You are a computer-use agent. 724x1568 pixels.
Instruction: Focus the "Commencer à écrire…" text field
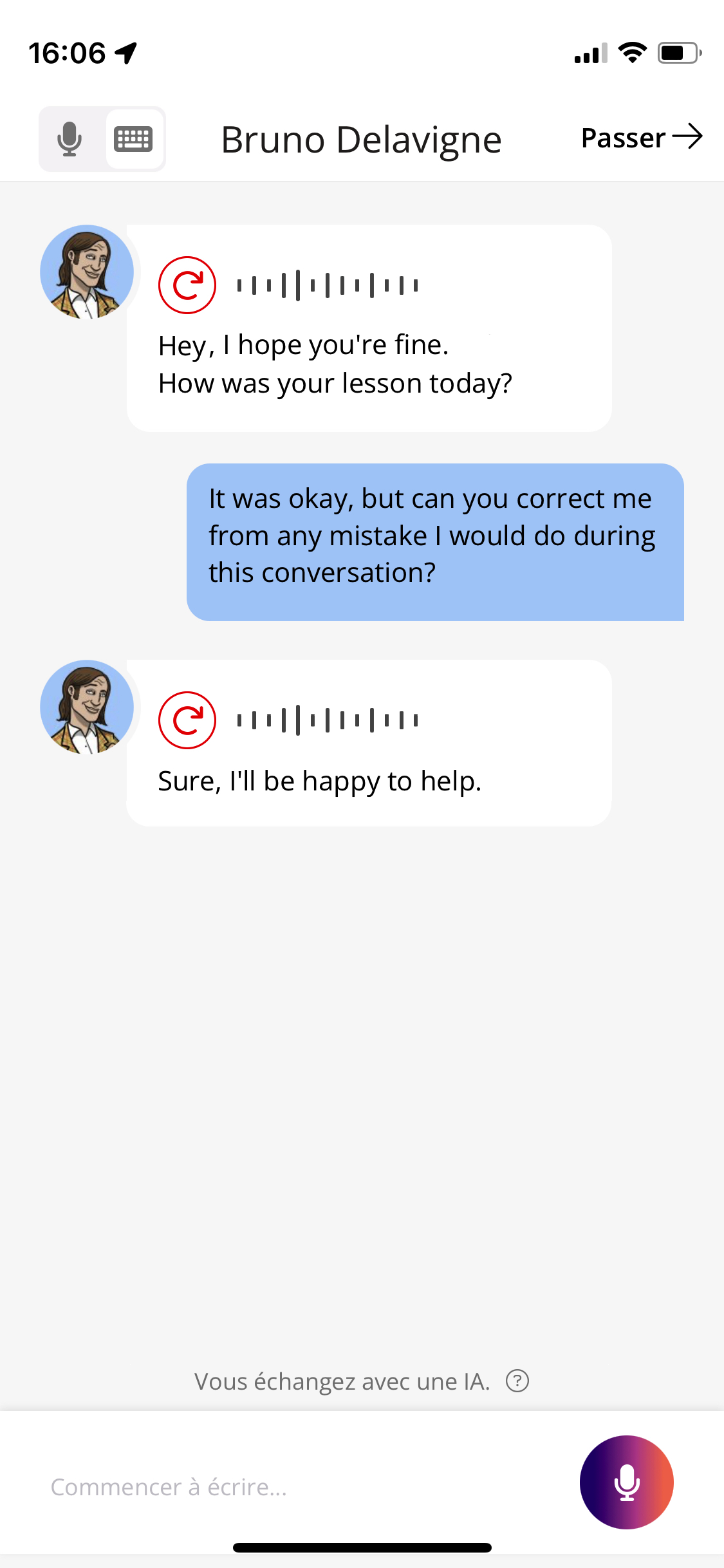tap(290, 1487)
